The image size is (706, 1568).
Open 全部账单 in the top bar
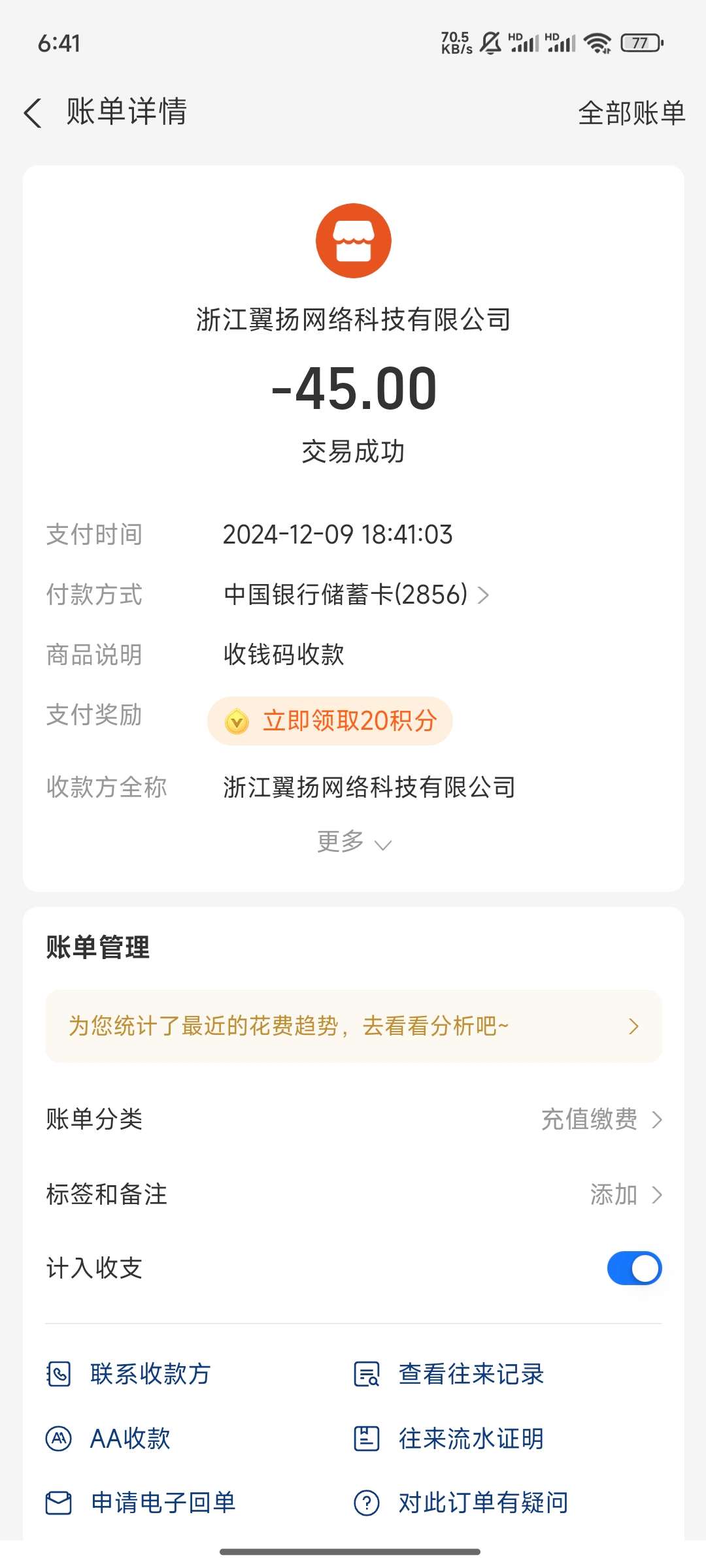tap(631, 112)
